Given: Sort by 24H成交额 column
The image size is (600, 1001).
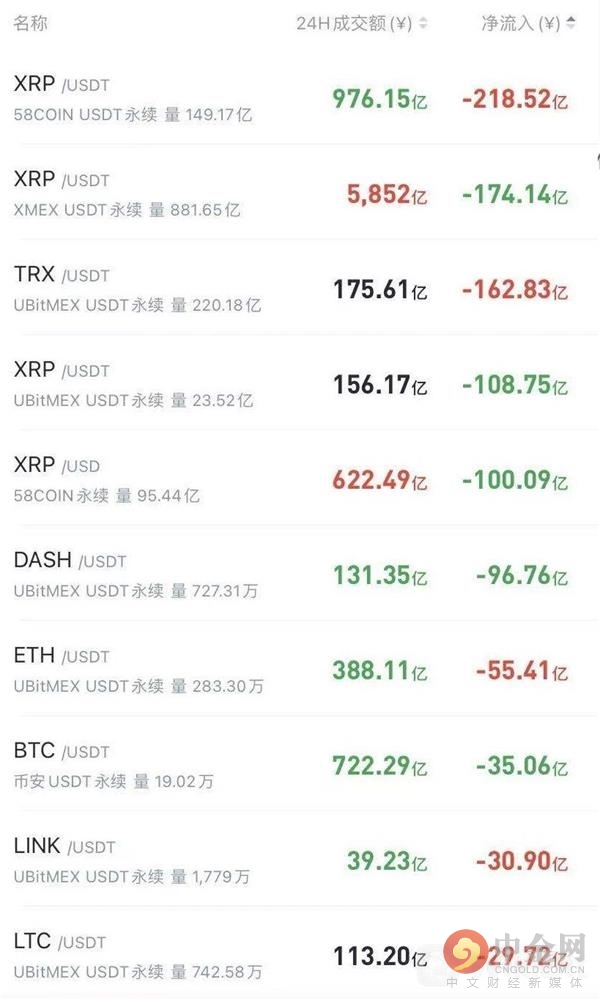Looking at the screenshot, I should click(x=361, y=24).
